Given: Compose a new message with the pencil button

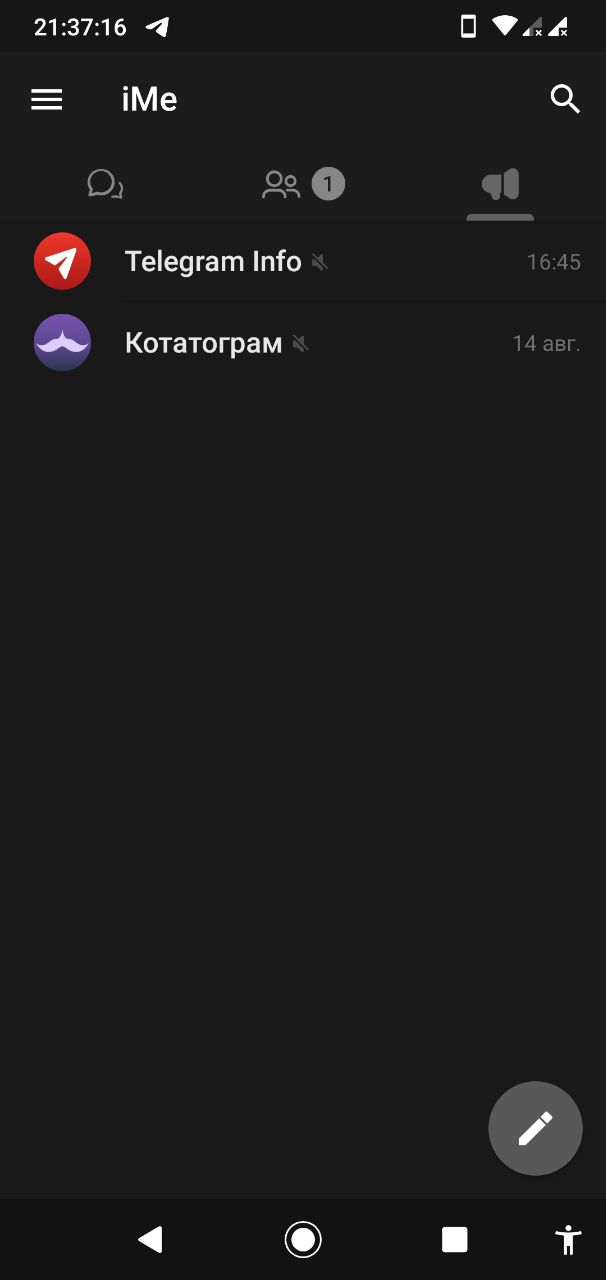Looking at the screenshot, I should [x=535, y=1128].
